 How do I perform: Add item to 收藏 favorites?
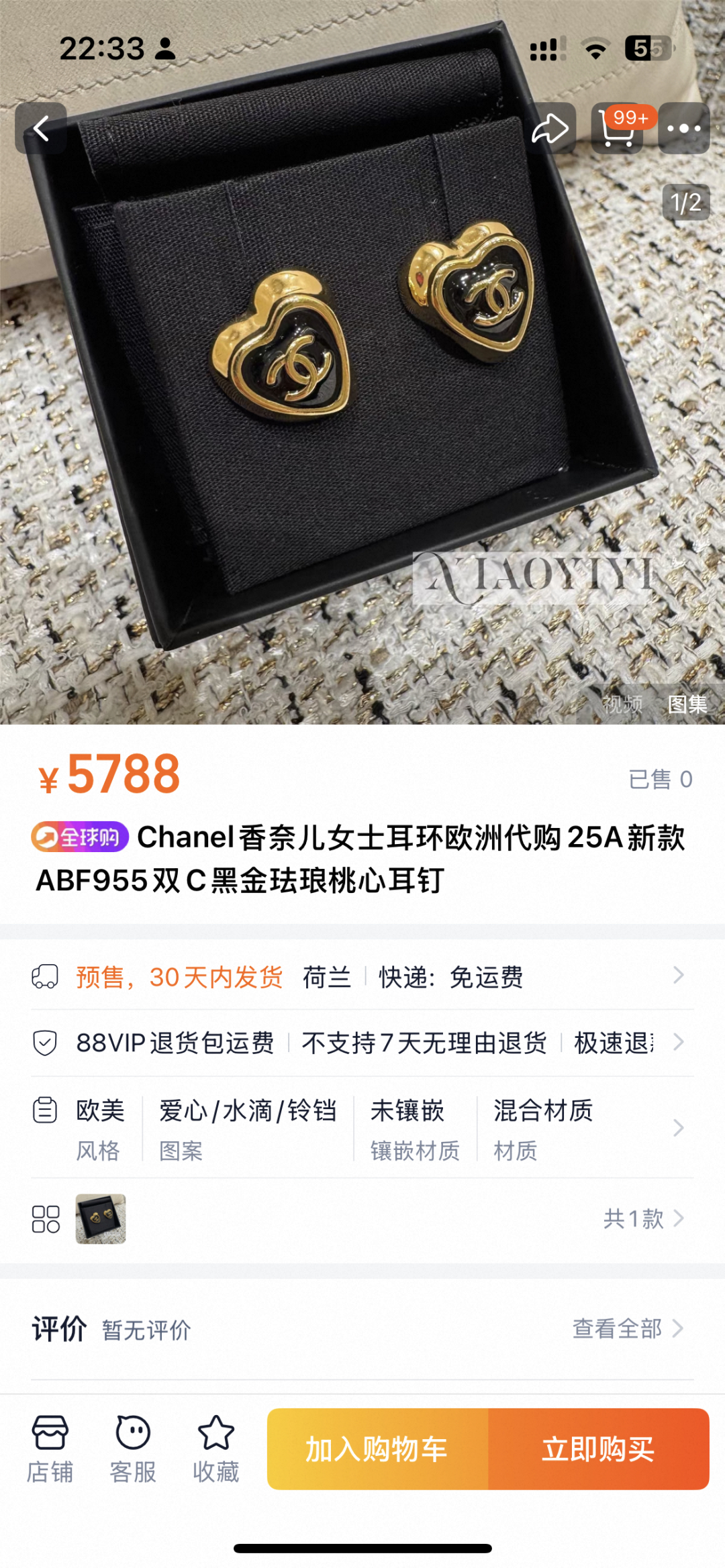pos(216,1448)
